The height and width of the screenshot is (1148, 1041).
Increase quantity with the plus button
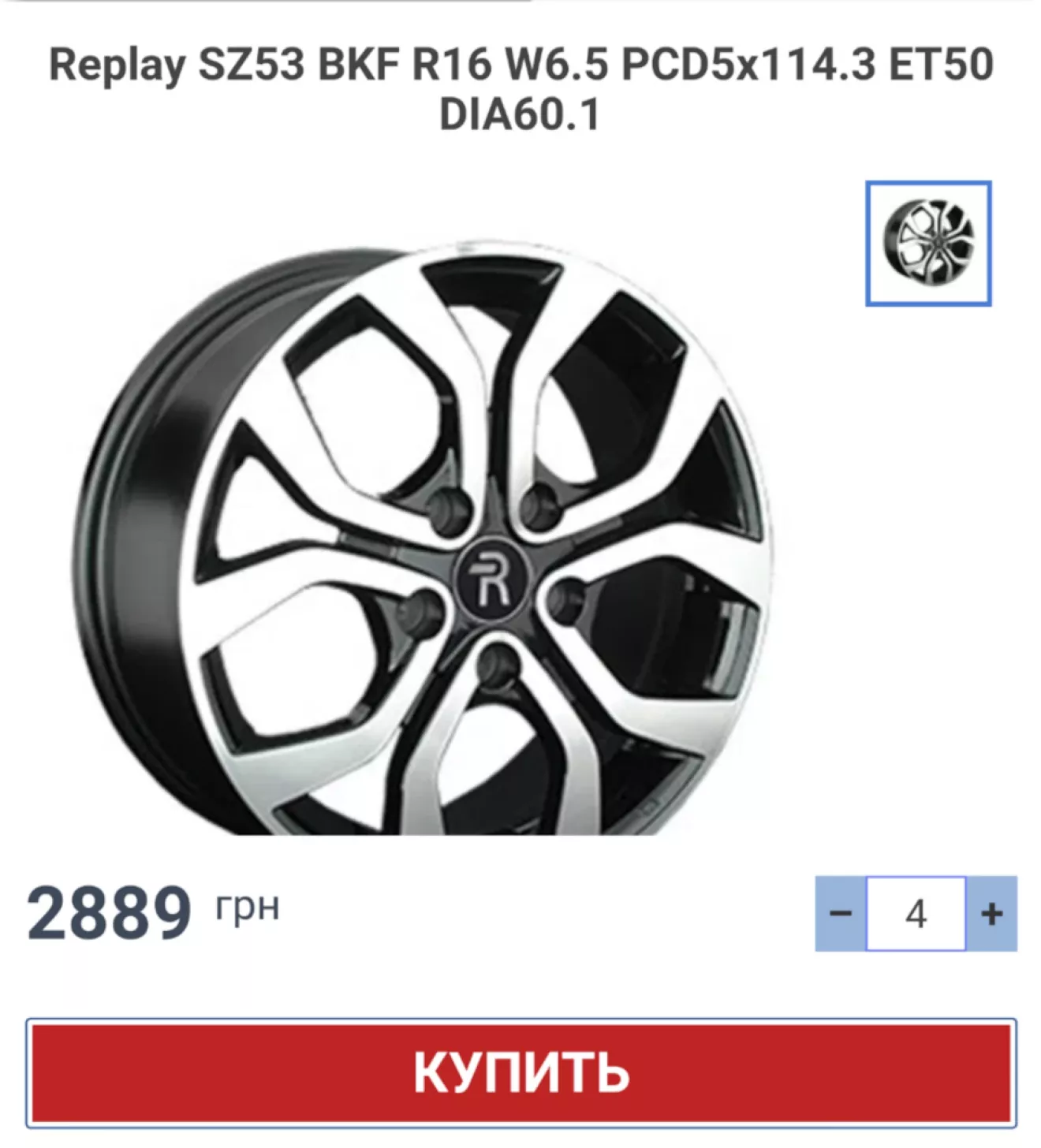[x=991, y=914]
